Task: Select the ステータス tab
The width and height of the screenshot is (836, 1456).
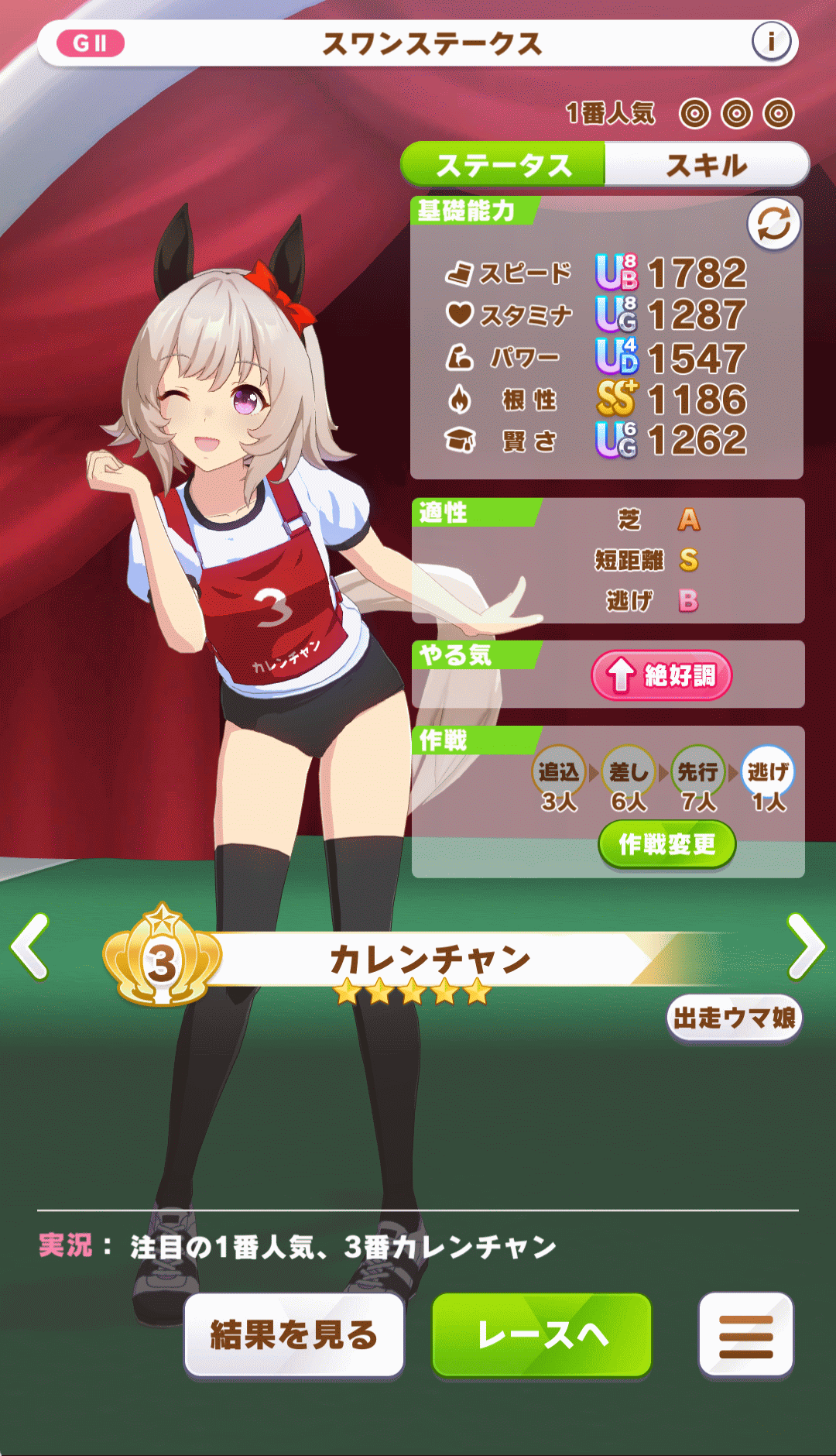Action: tap(503, 165)
